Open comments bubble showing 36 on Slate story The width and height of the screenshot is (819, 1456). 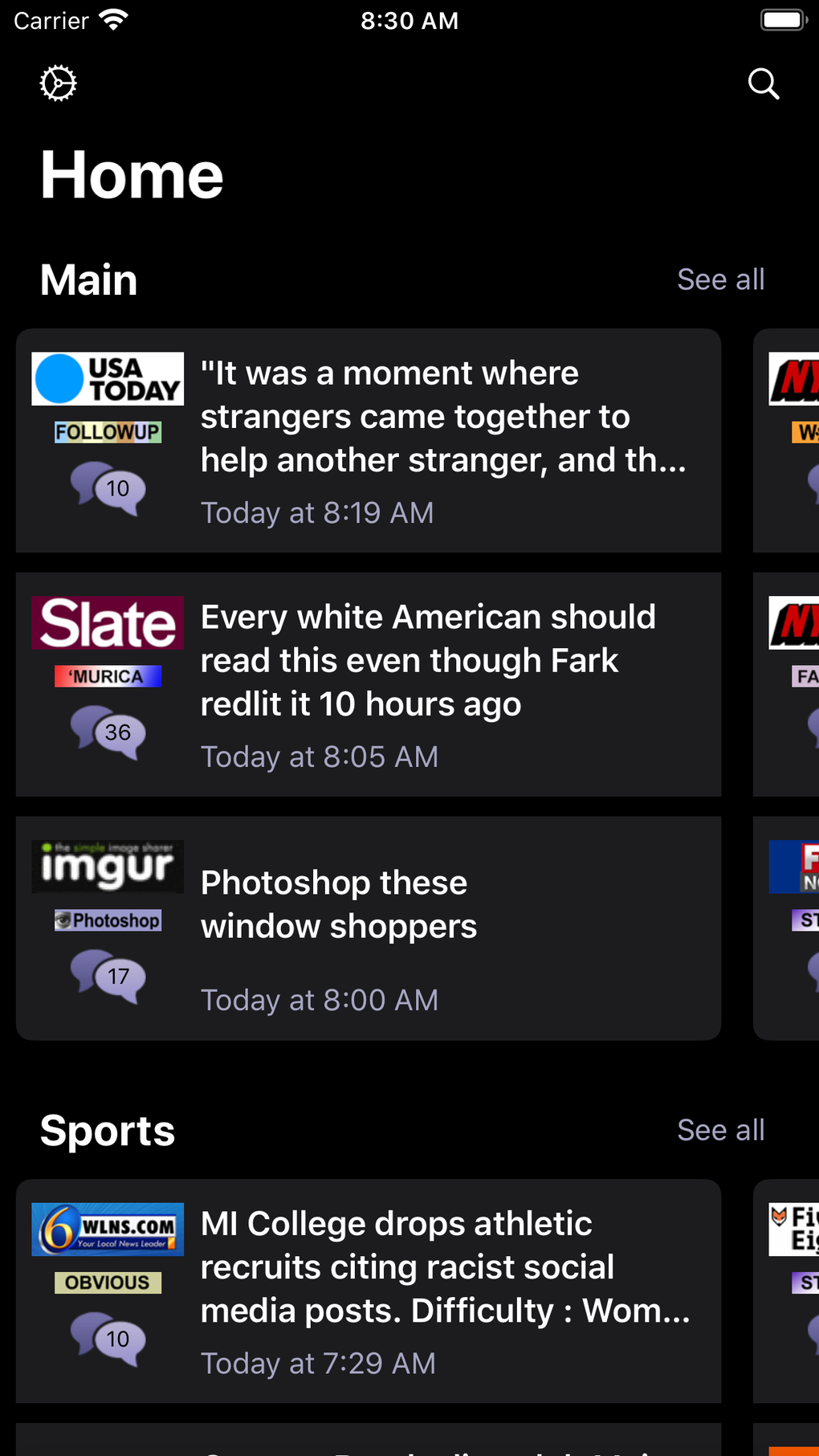coord(107,732)
